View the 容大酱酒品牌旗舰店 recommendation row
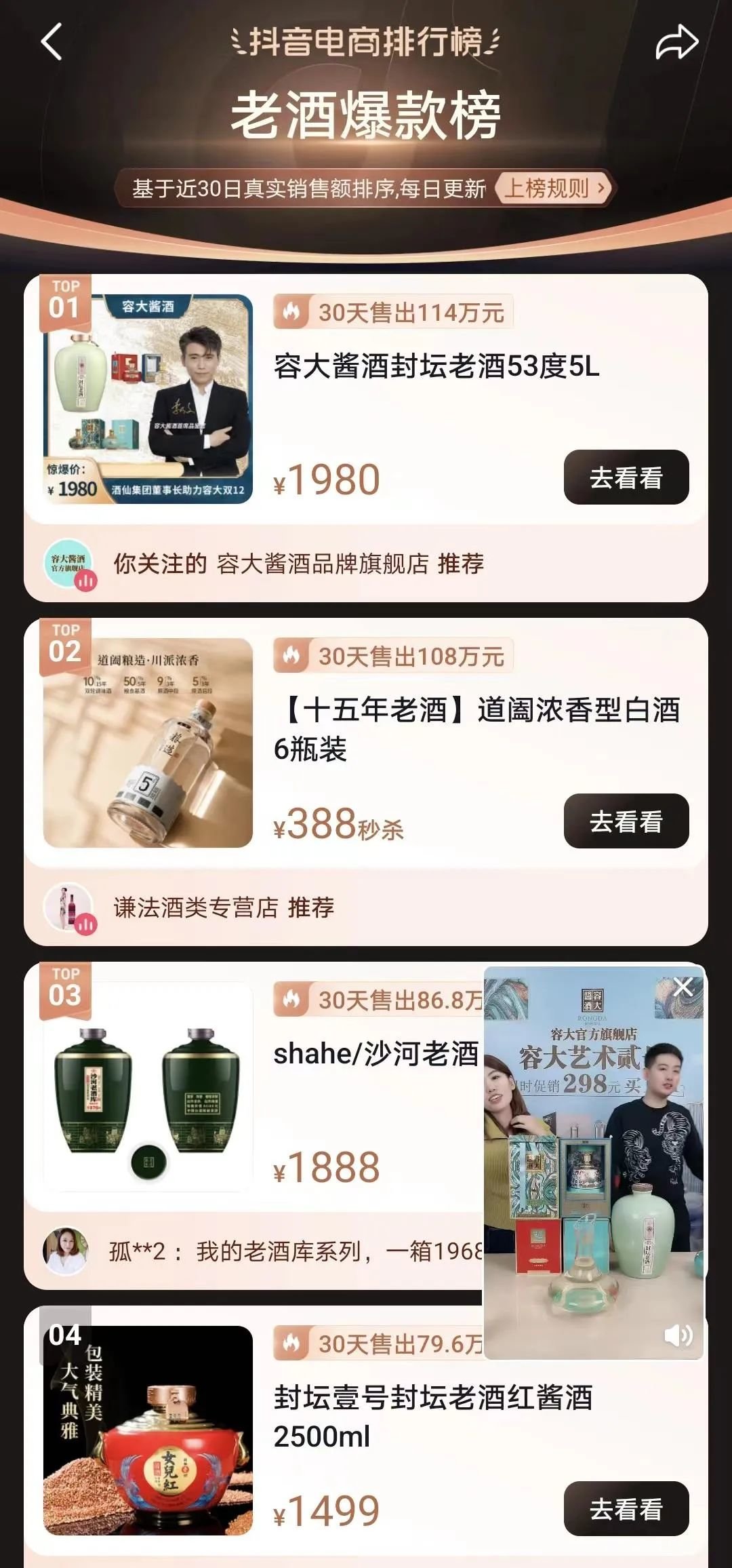Image resolution: width=732 pixels, height=1568 pixels. [298, 564]
